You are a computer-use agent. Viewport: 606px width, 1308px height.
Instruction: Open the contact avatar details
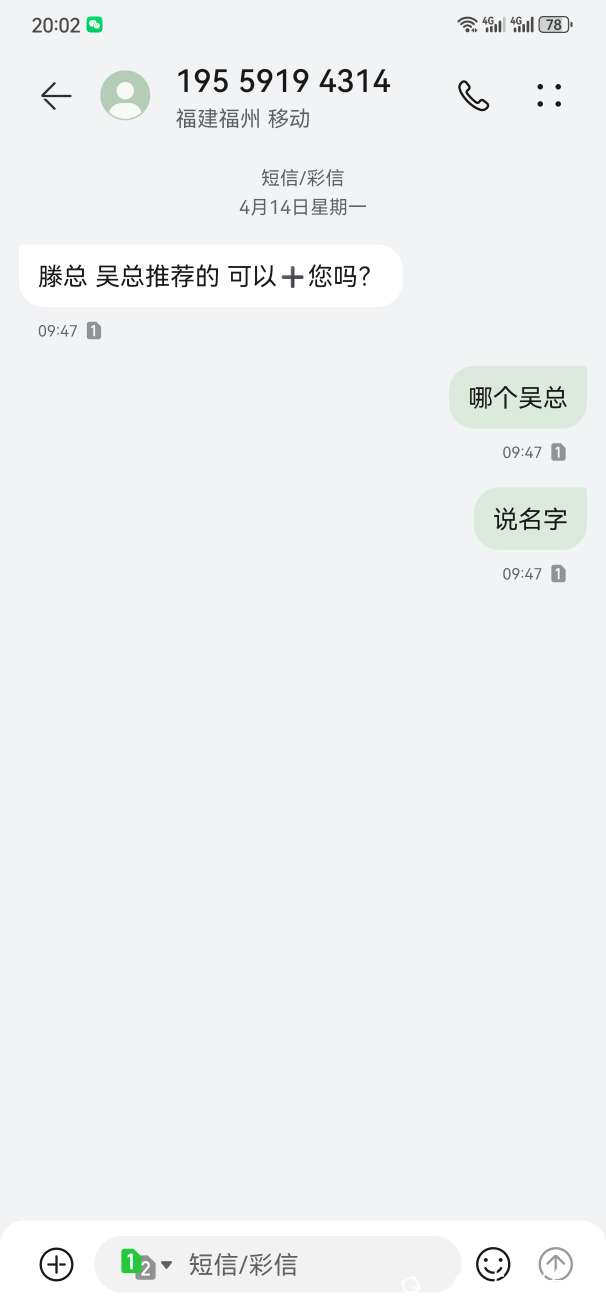point(126,96)
